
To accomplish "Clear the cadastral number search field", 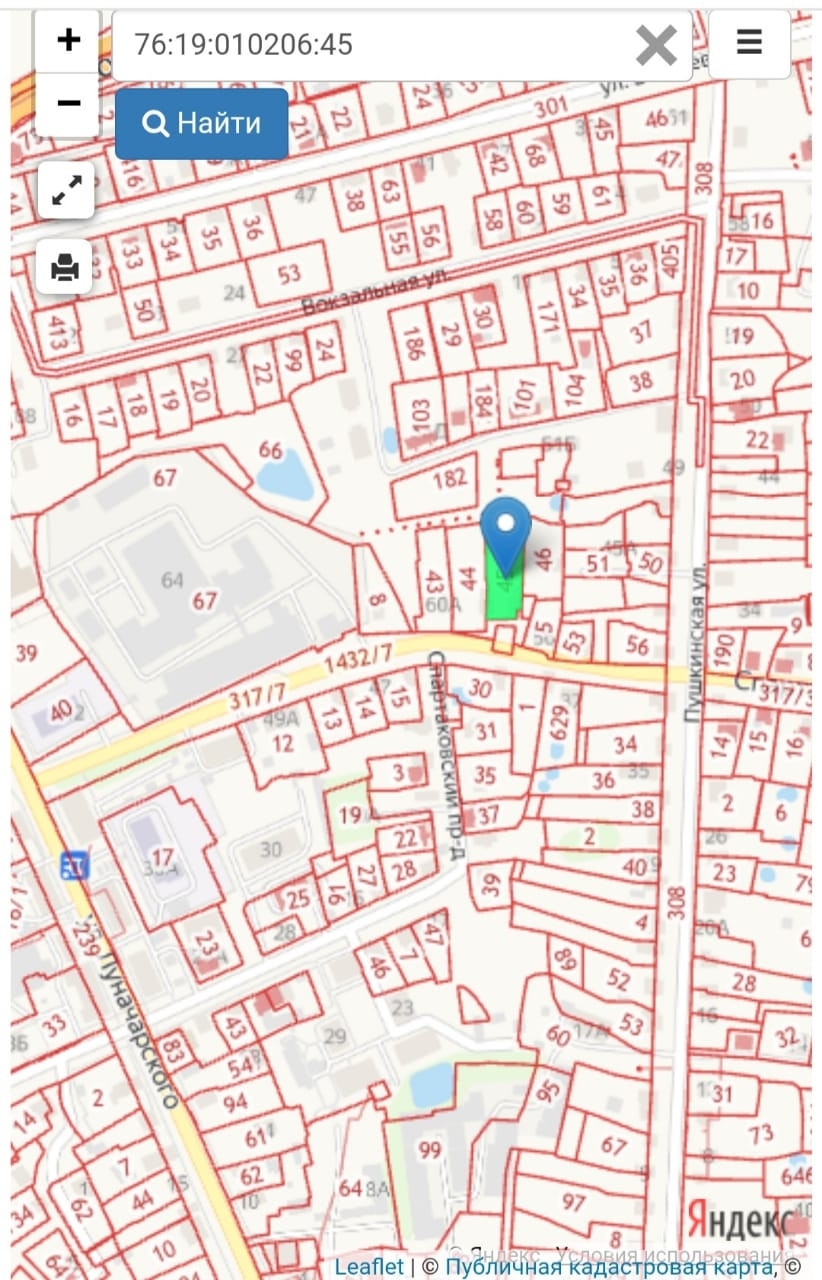I will (656, 45).
